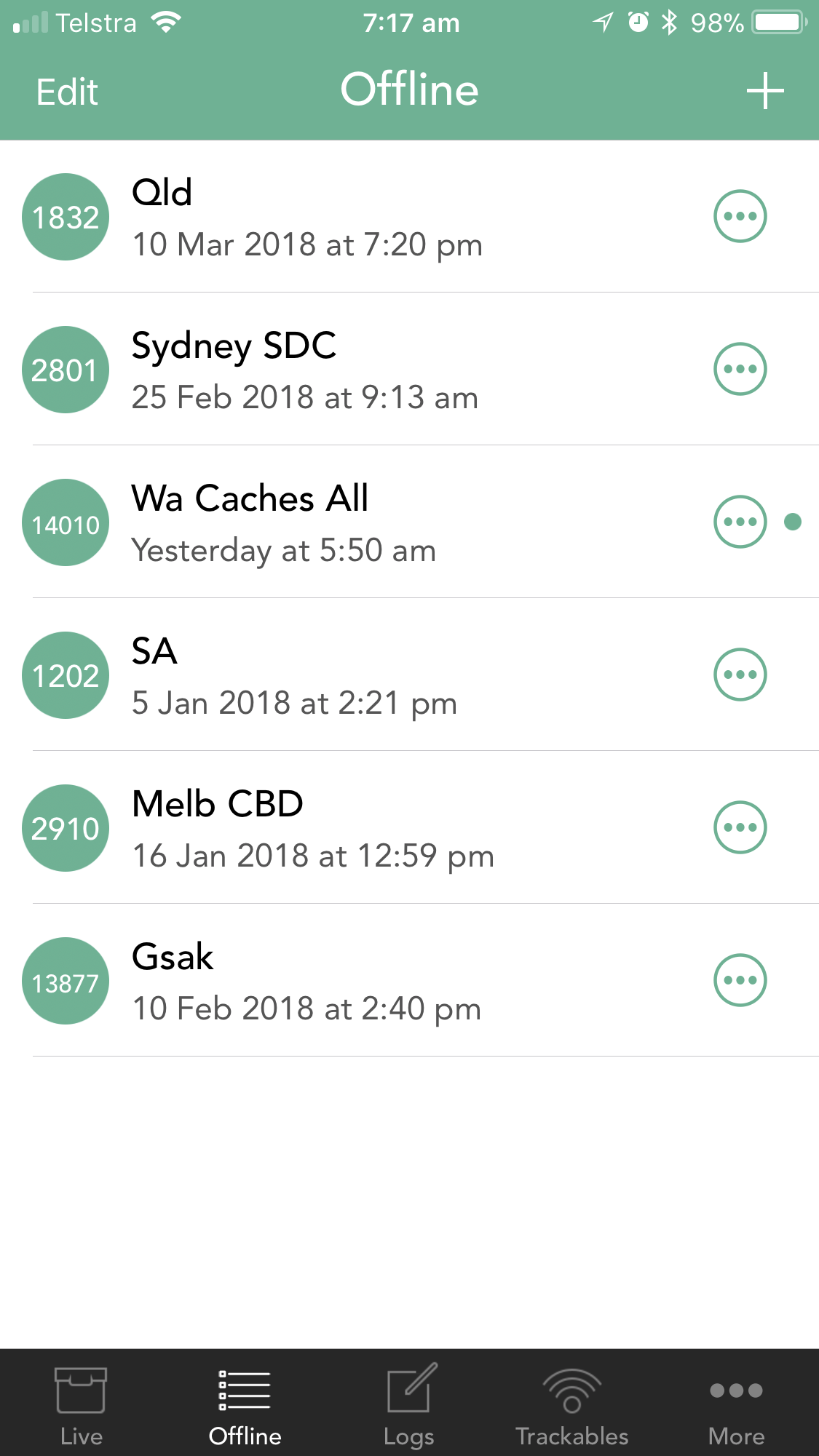
Task: Select the Offline tab
Action: point(245,1404)
